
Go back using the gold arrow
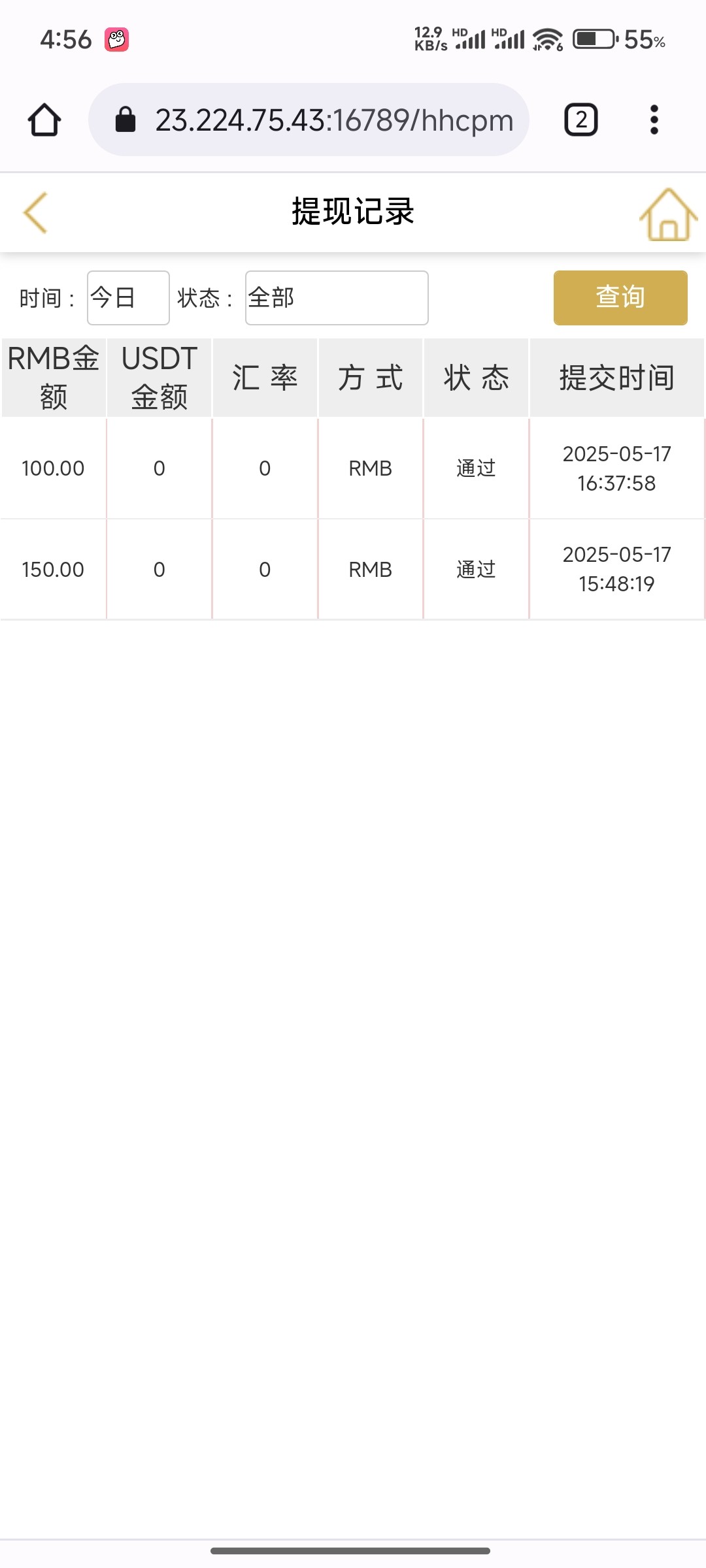coord(35,212)
